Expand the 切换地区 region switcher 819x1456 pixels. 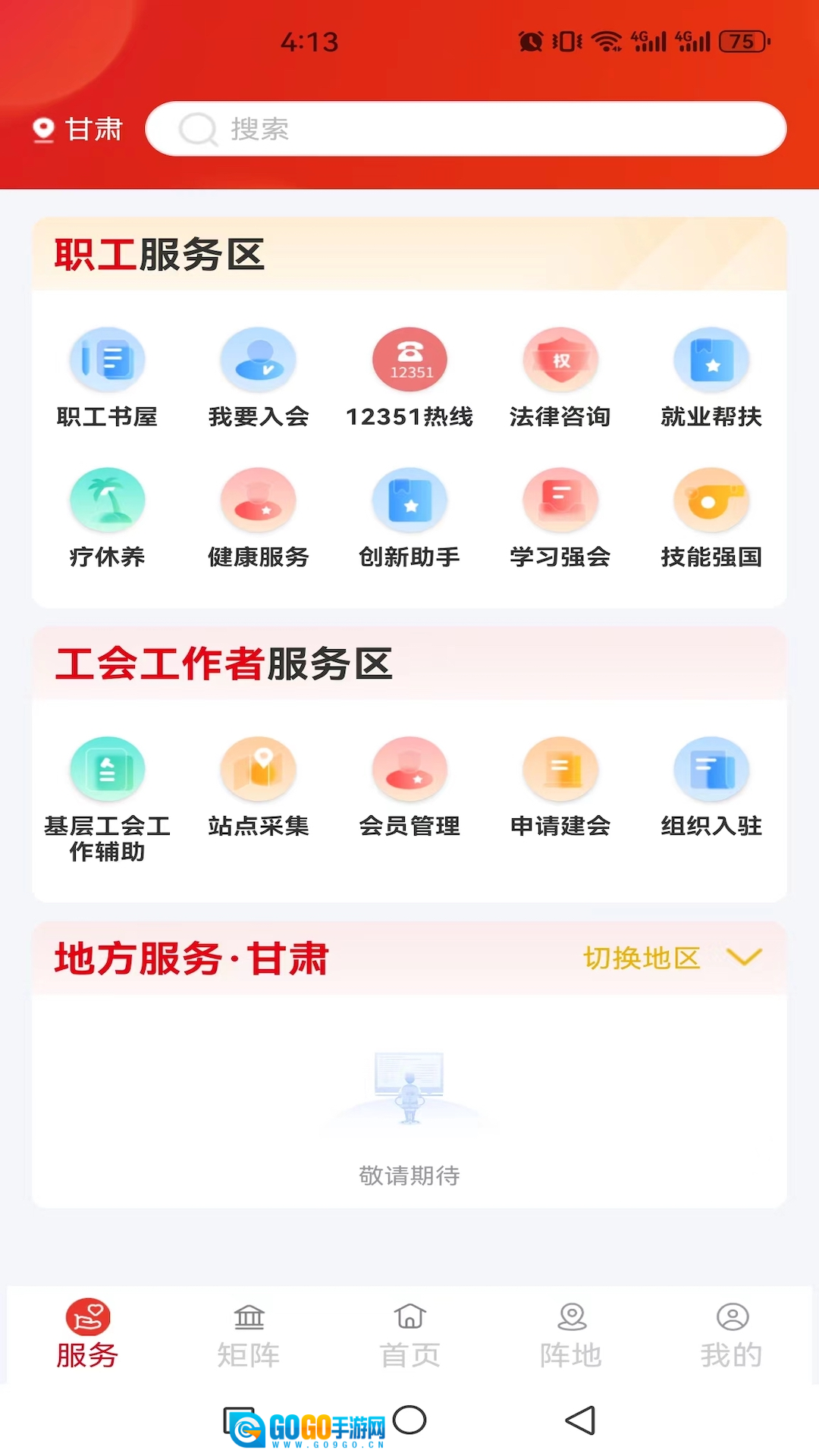pos(671,958)
